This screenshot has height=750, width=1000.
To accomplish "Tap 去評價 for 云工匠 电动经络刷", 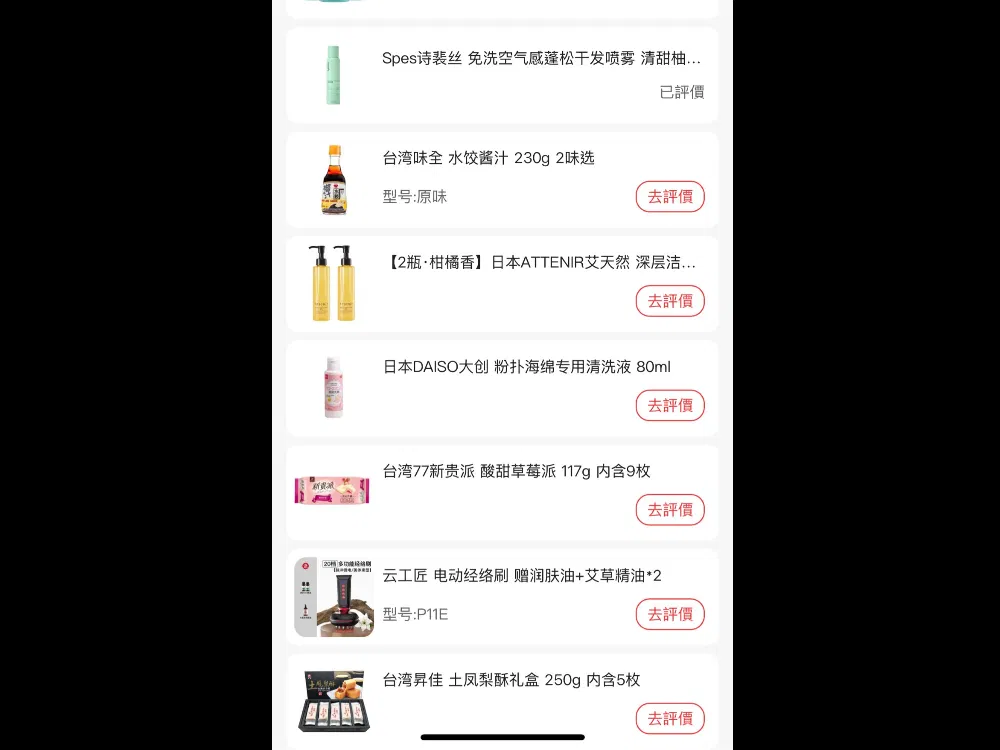I will [x=670, y=614].
